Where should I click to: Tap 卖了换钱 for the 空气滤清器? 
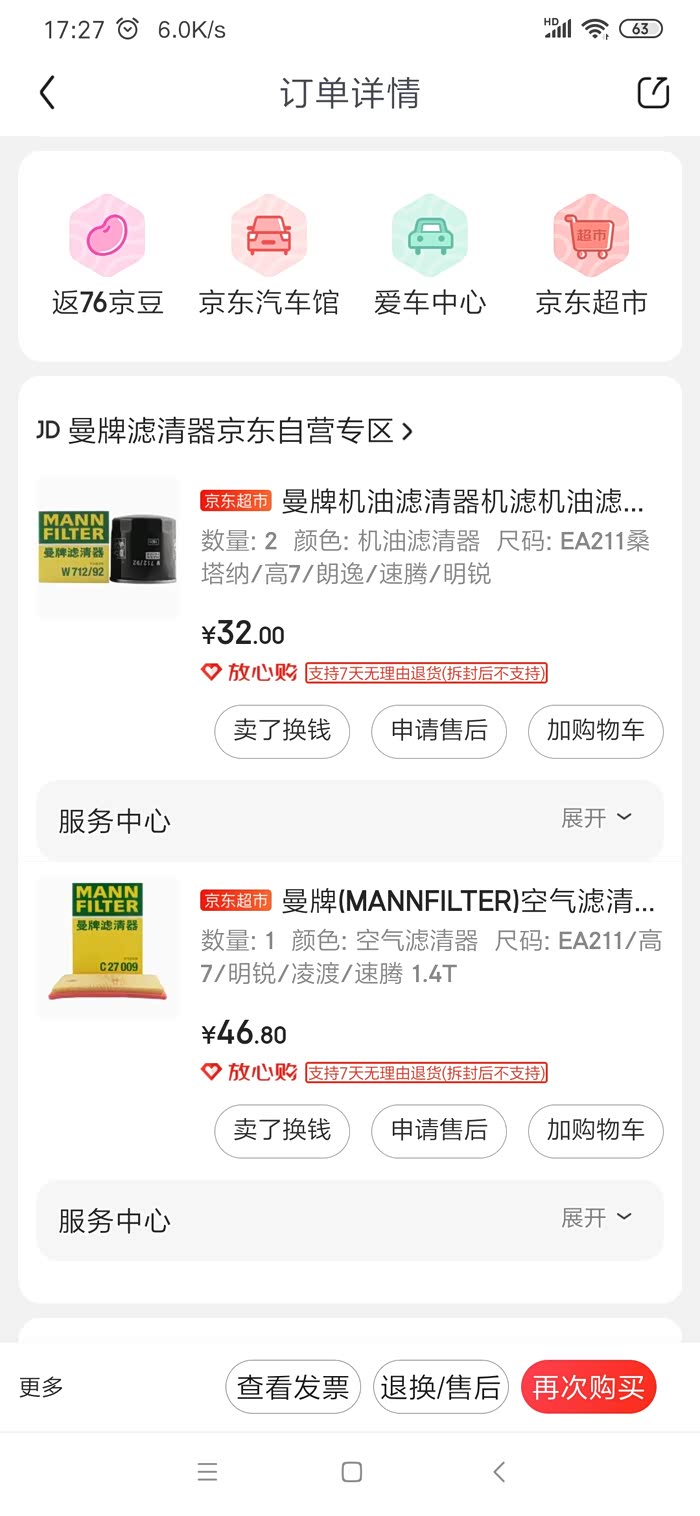282,1131
